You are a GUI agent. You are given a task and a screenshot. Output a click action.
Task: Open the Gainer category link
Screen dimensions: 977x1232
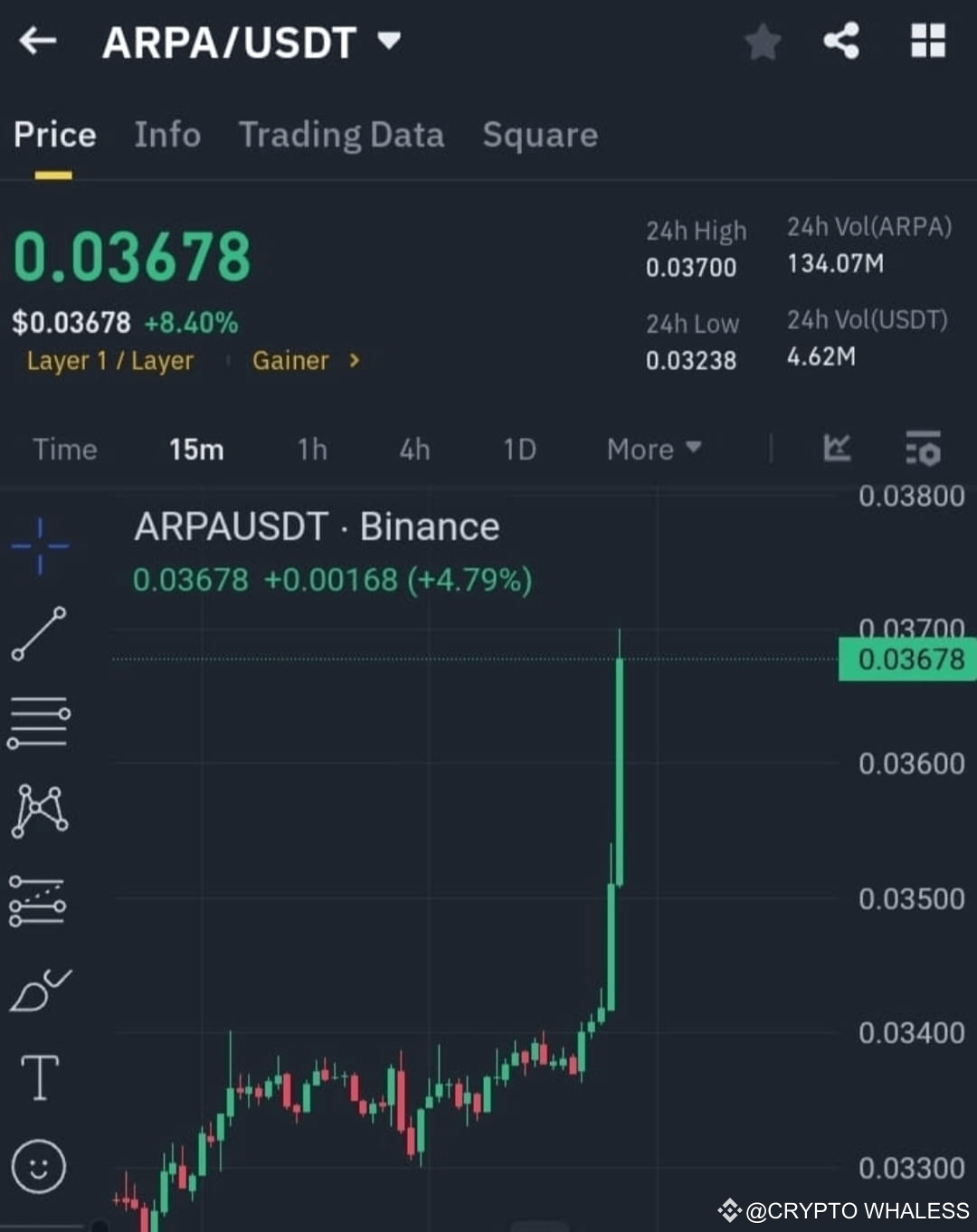click(290, 360)
